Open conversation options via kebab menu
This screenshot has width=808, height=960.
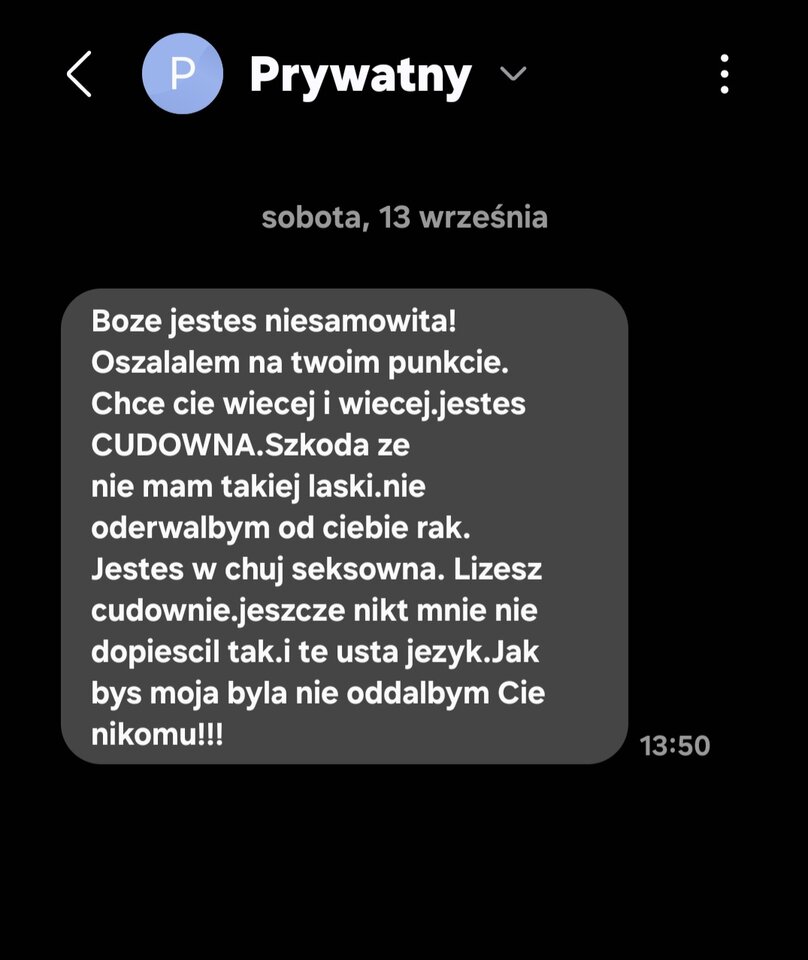(724, 74)
